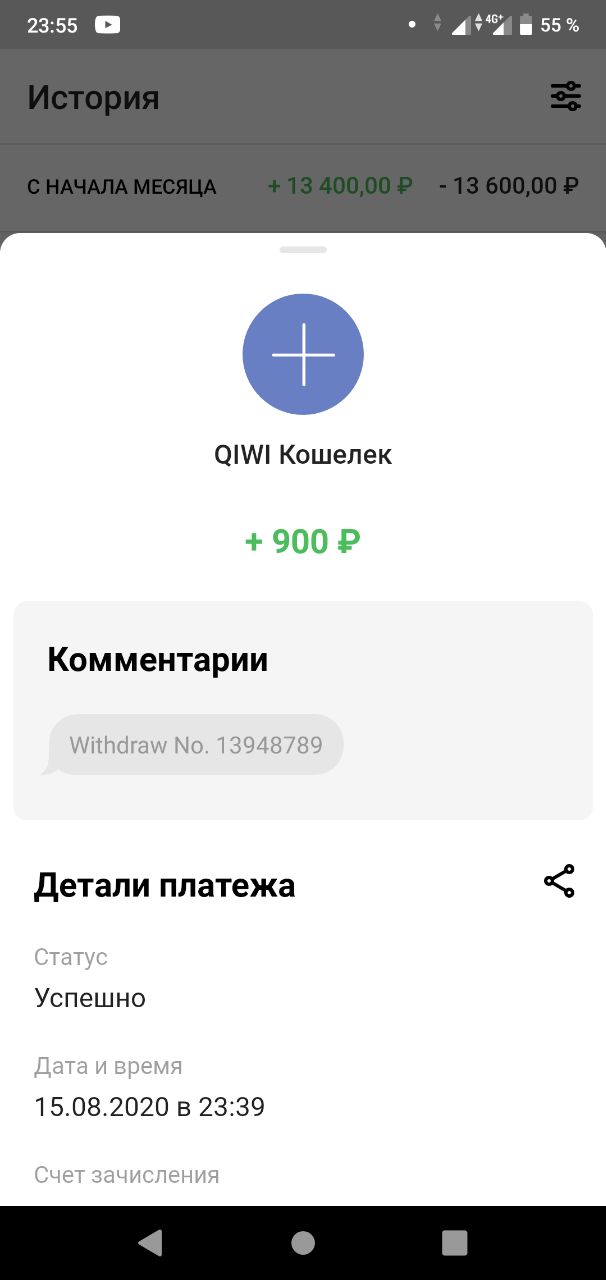
Task: Open the recent apps overview
Action: (x=455, y=1242)
